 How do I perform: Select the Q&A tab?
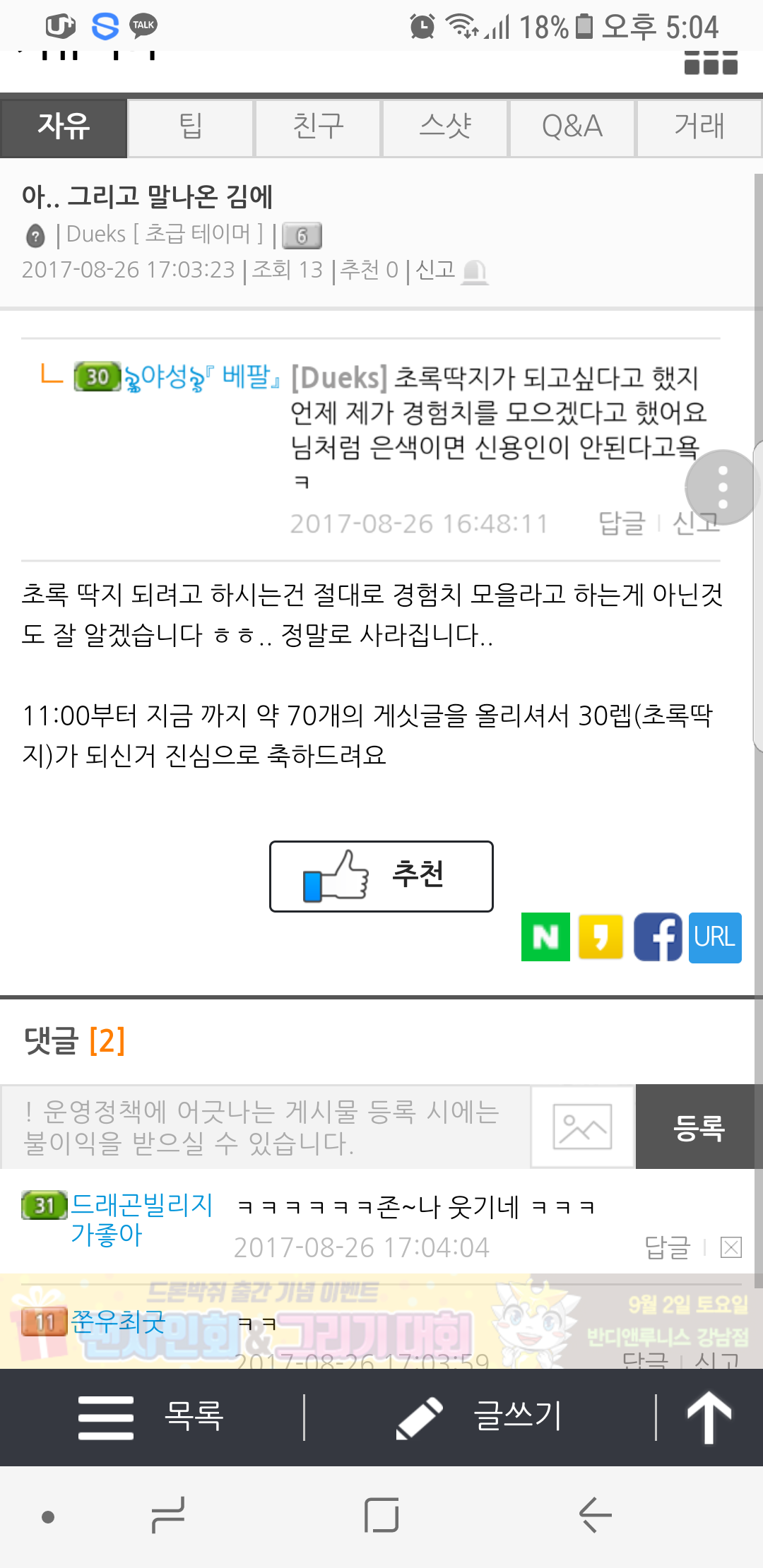click(572, 127)
